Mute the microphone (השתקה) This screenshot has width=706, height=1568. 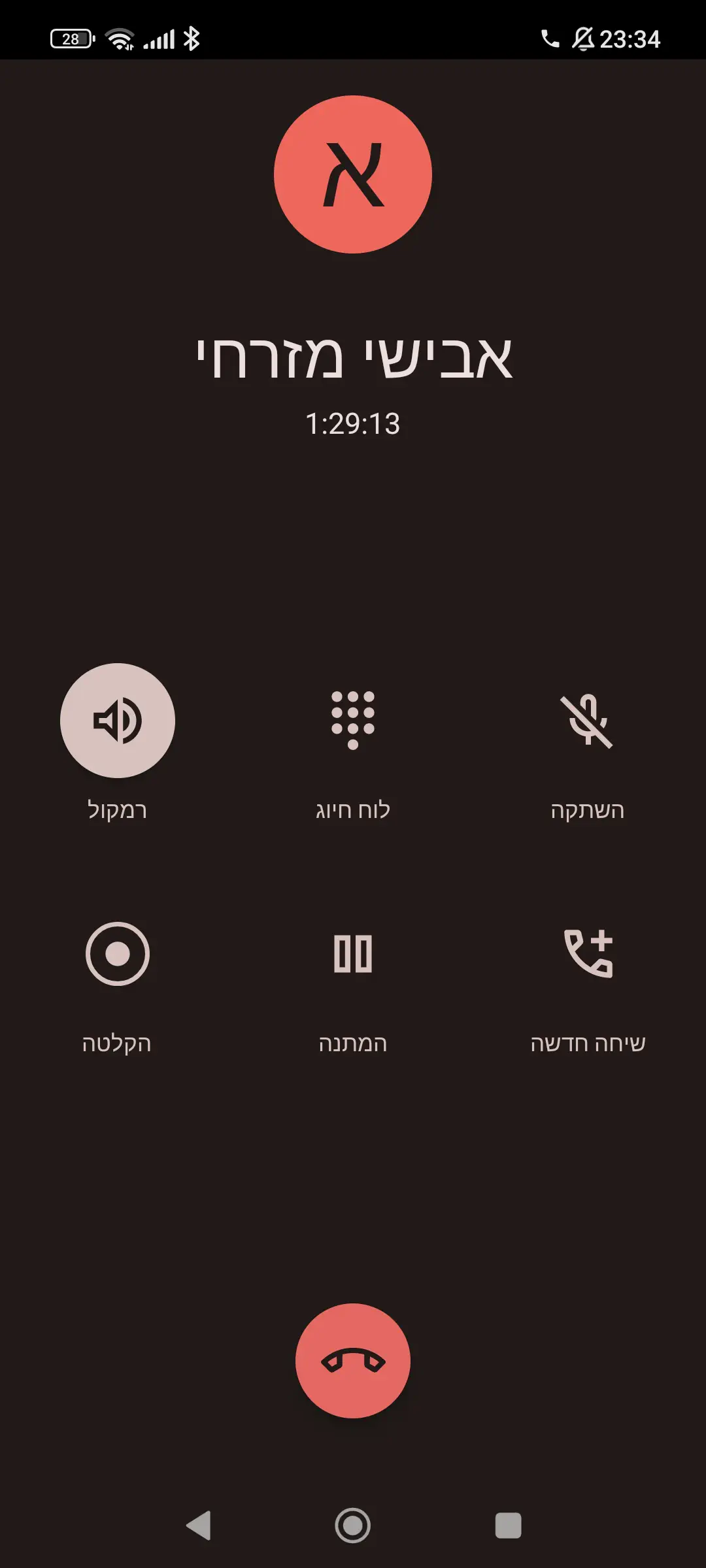click(587, 721)
